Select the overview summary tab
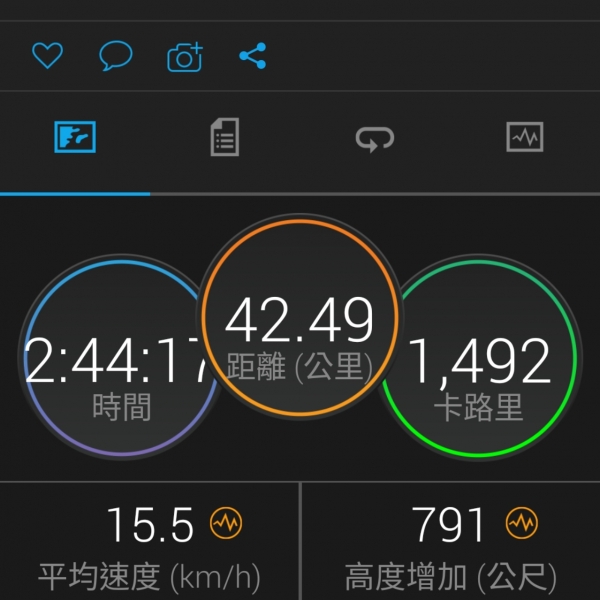Screen dimensions: 600x600 click(x=75, y=138)
